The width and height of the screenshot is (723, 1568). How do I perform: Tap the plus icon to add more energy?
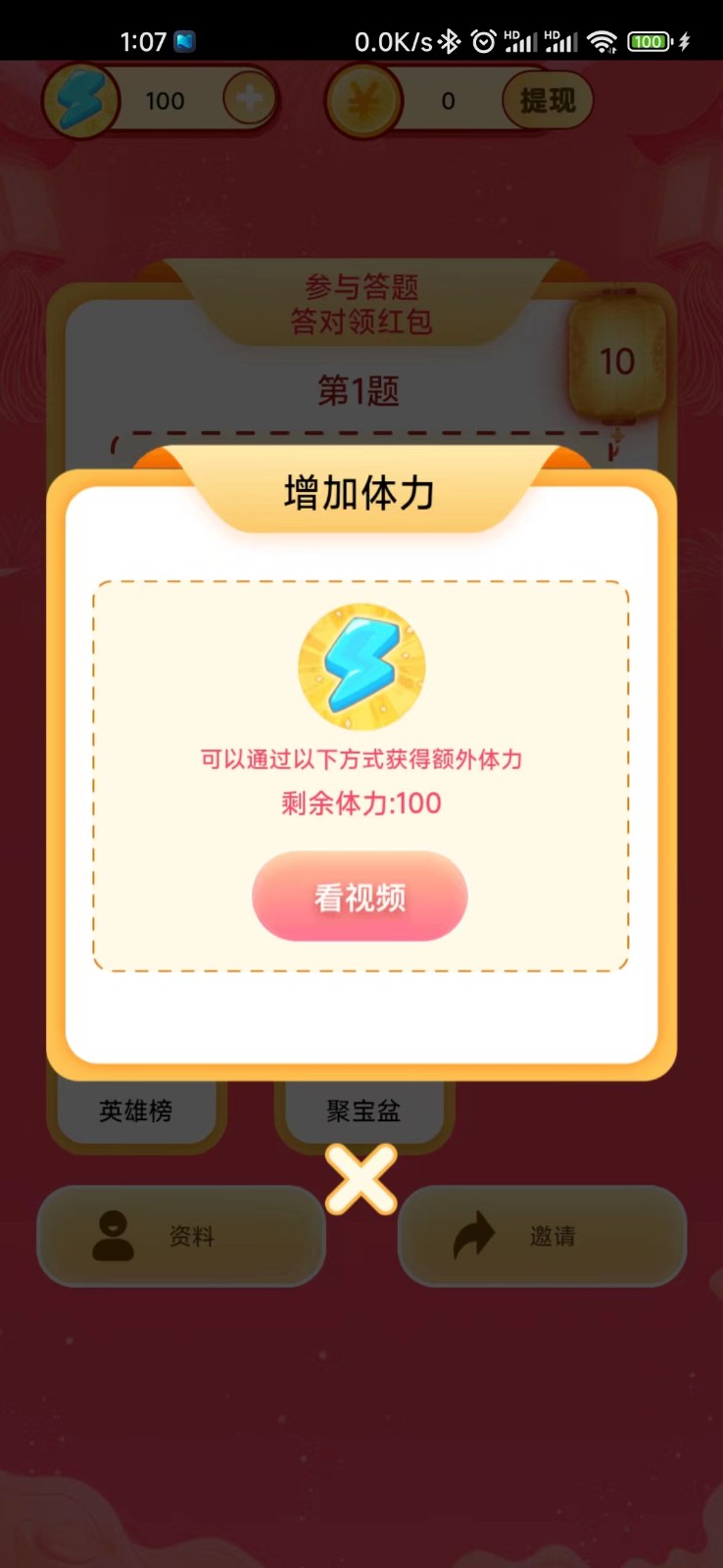tap(248, 99)
